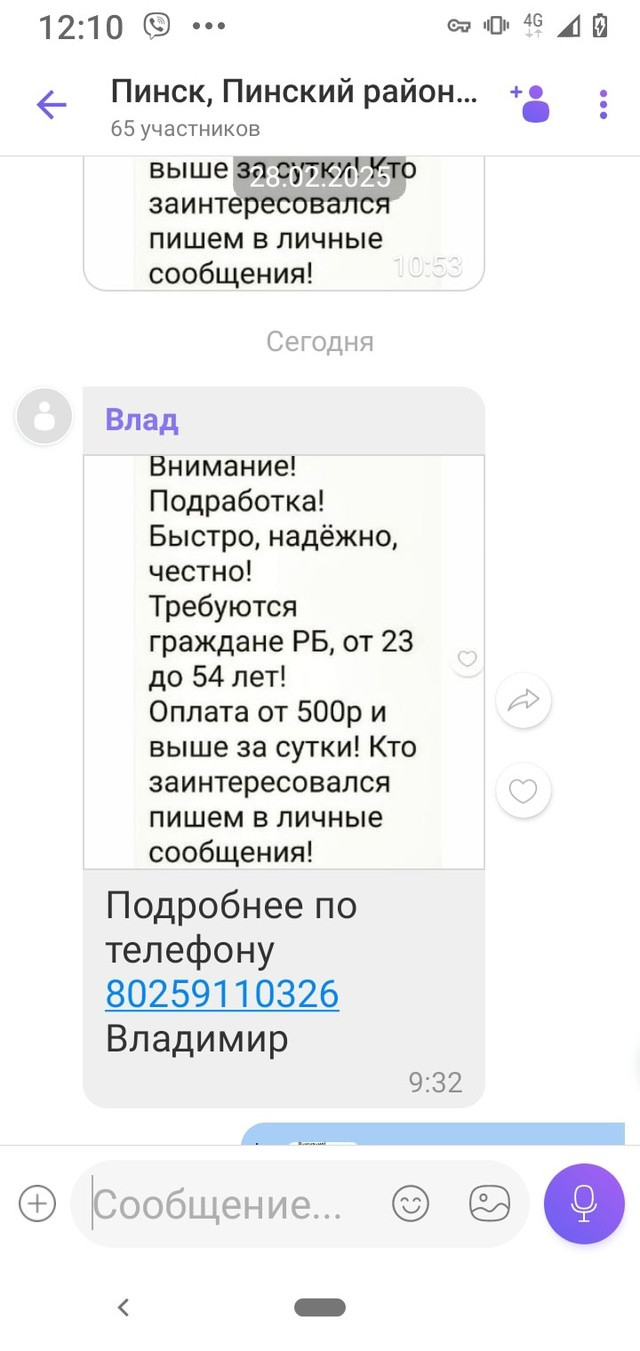Tap the small heart on the image
Screen dimensions: 640x1351
click(467, 658)
